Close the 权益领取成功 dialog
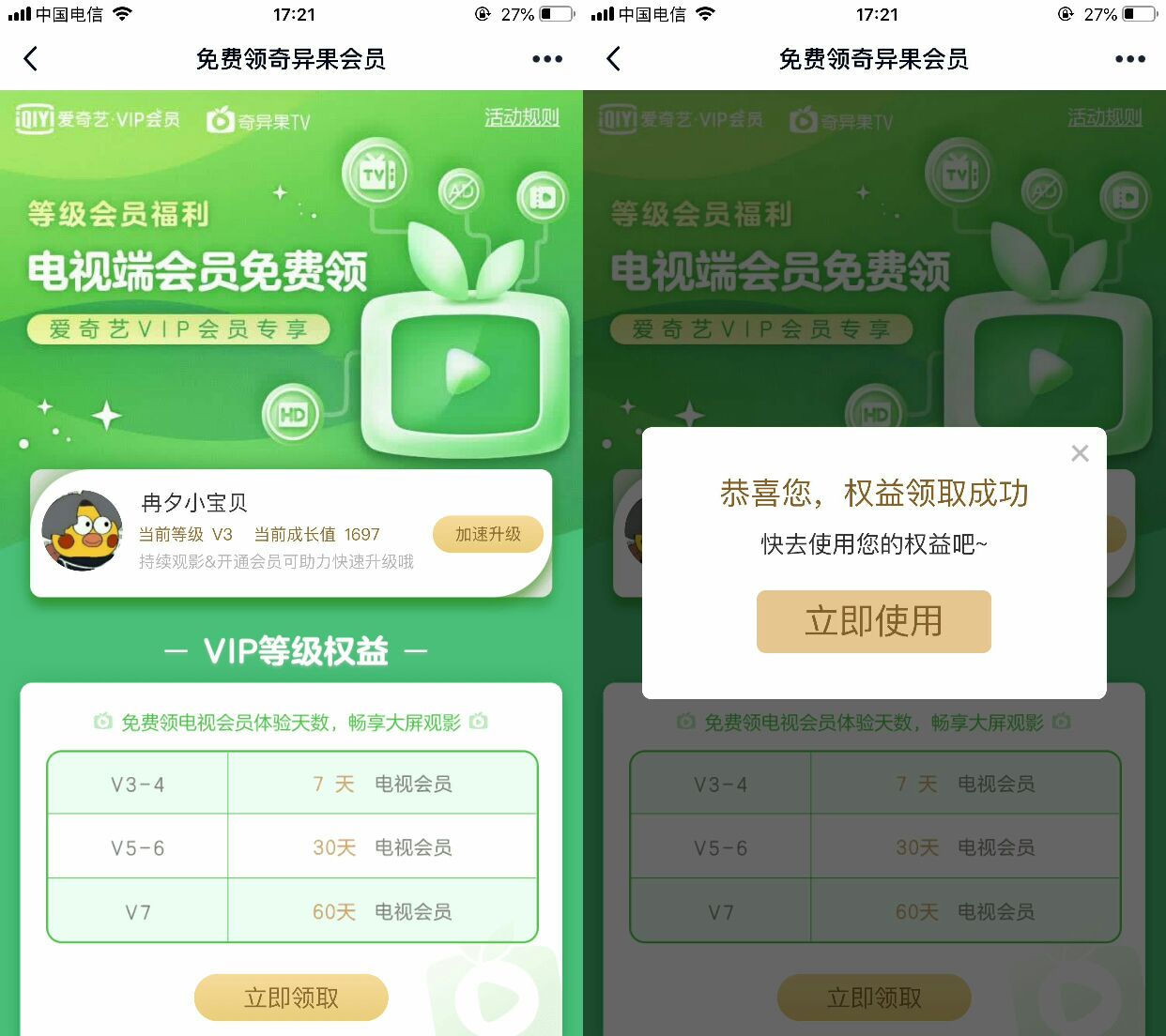Viewport: 1166px width, 1036px height. click(x=1080, y=454)
